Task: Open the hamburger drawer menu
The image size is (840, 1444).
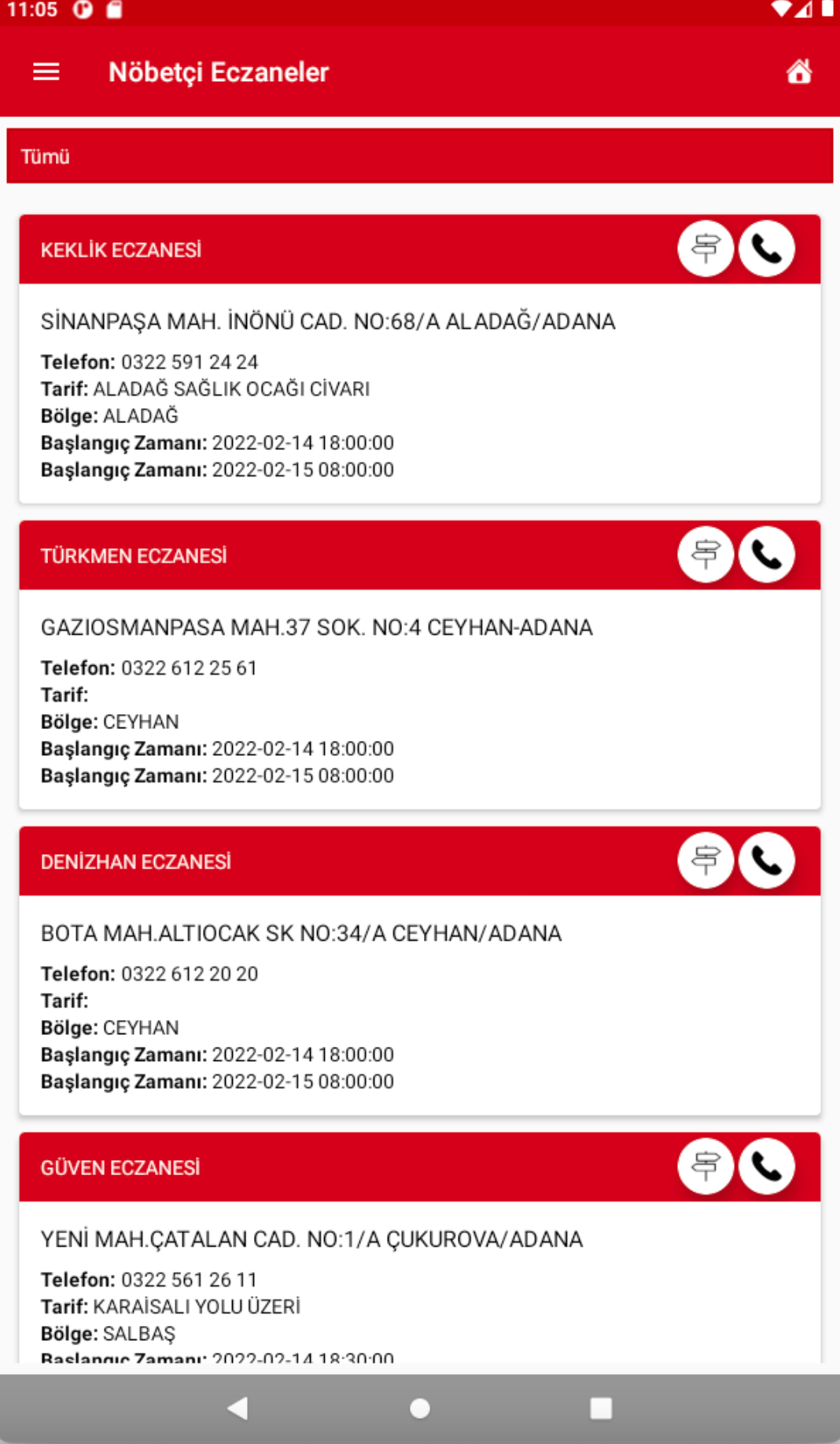Action: click(46, 72)
